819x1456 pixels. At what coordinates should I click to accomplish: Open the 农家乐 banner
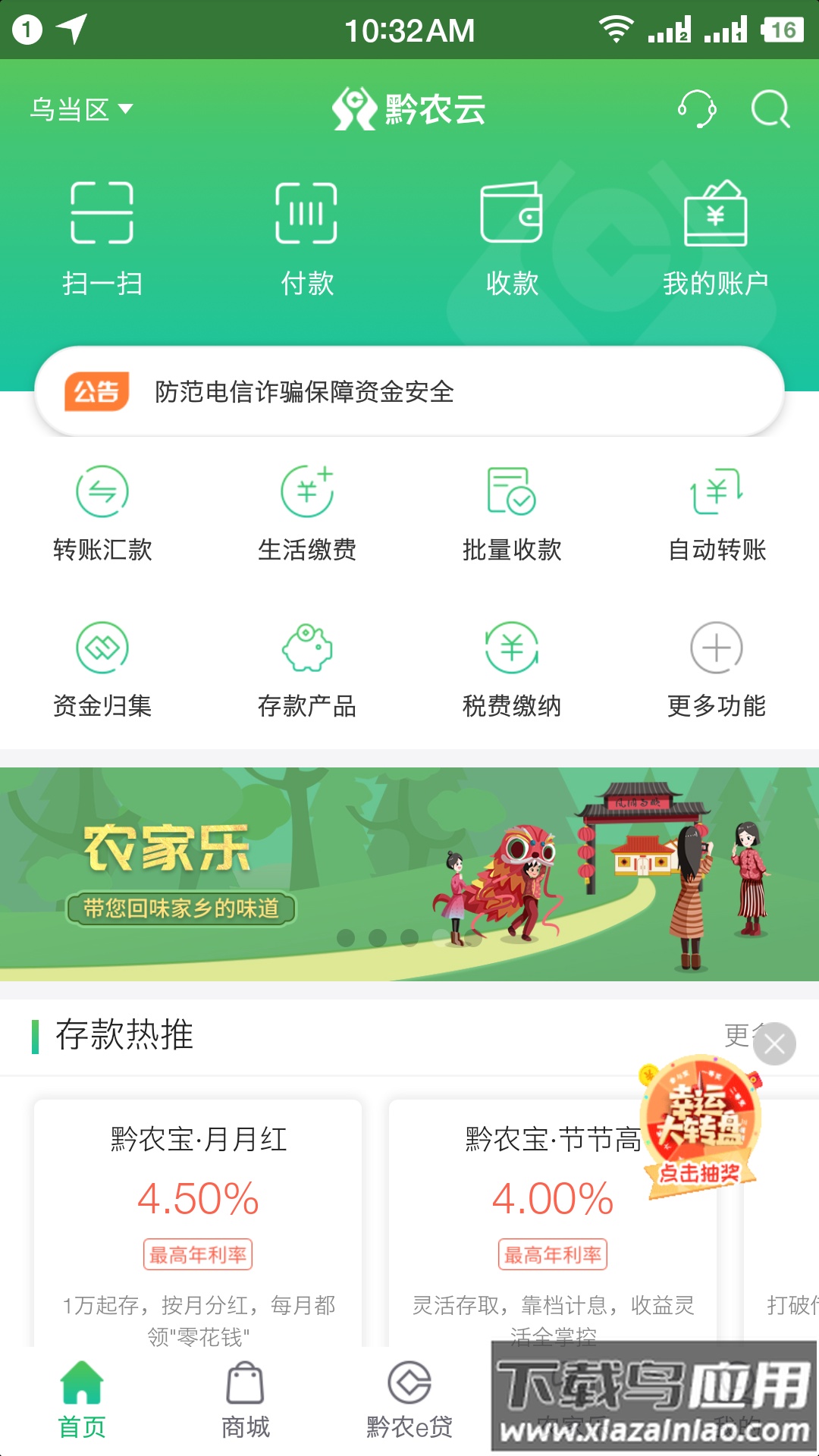click(x=409, y=874)
